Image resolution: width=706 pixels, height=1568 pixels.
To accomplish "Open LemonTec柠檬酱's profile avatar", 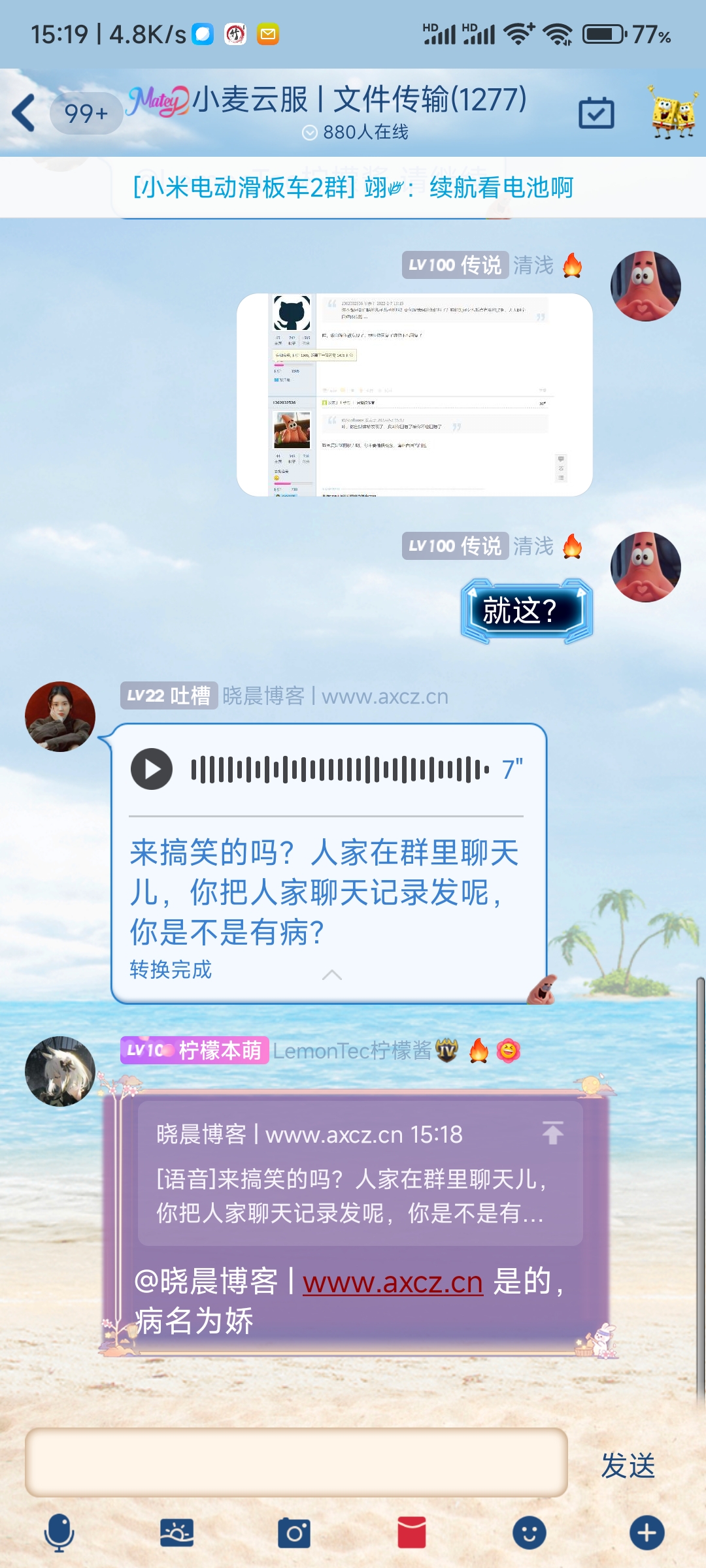I will pos(60,1071).
